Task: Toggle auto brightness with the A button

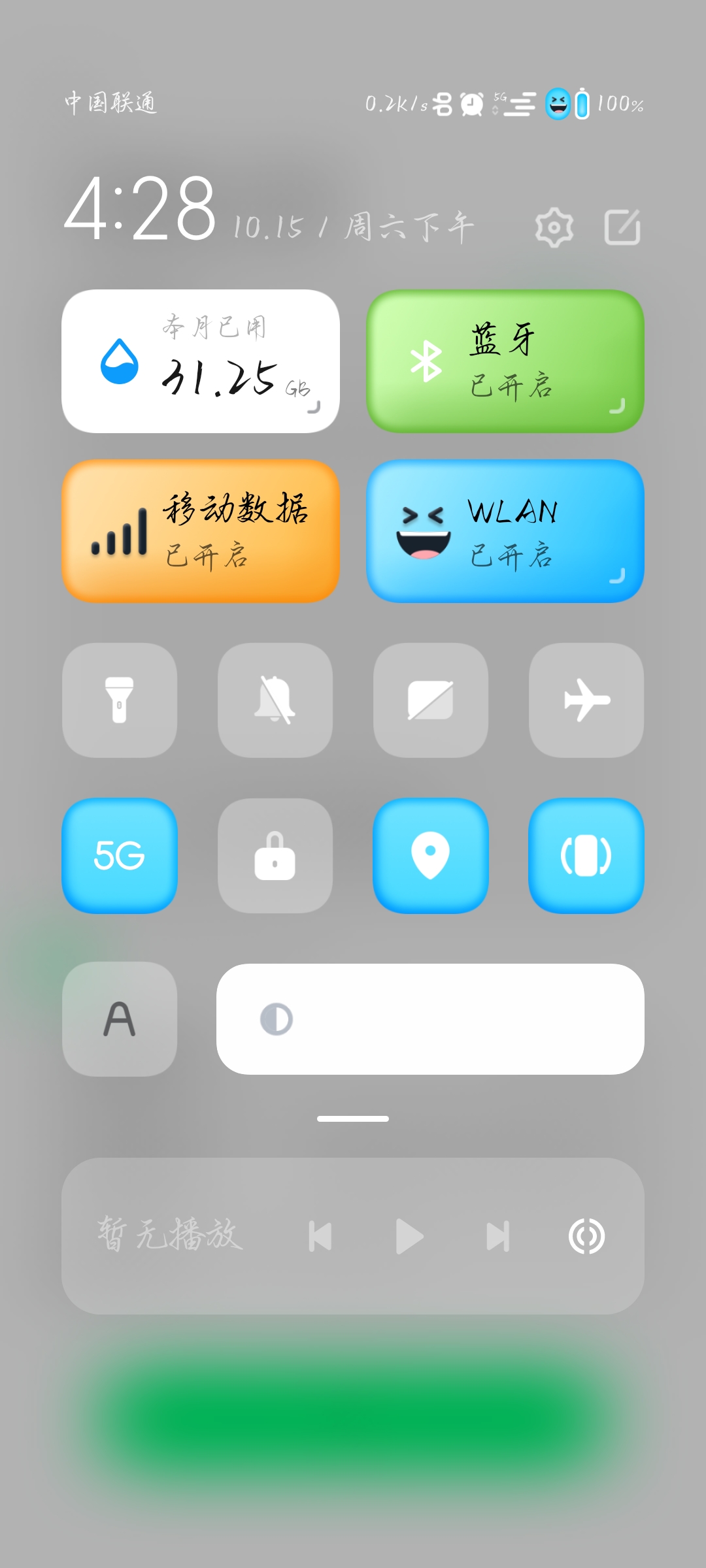Action: click(120, 1019)
